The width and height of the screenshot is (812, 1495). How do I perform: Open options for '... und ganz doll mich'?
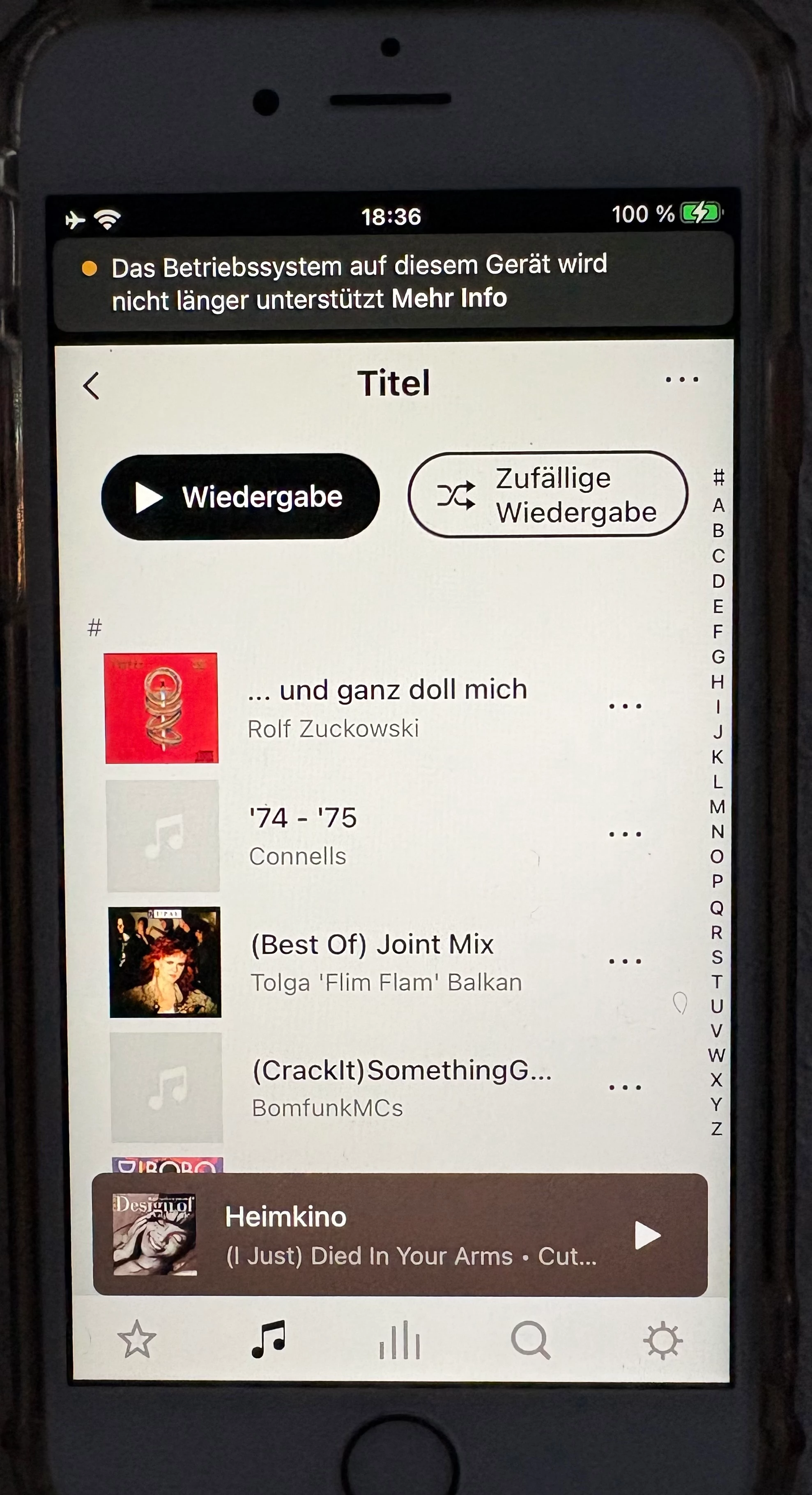pyautogui.click(x=625, y=706)
